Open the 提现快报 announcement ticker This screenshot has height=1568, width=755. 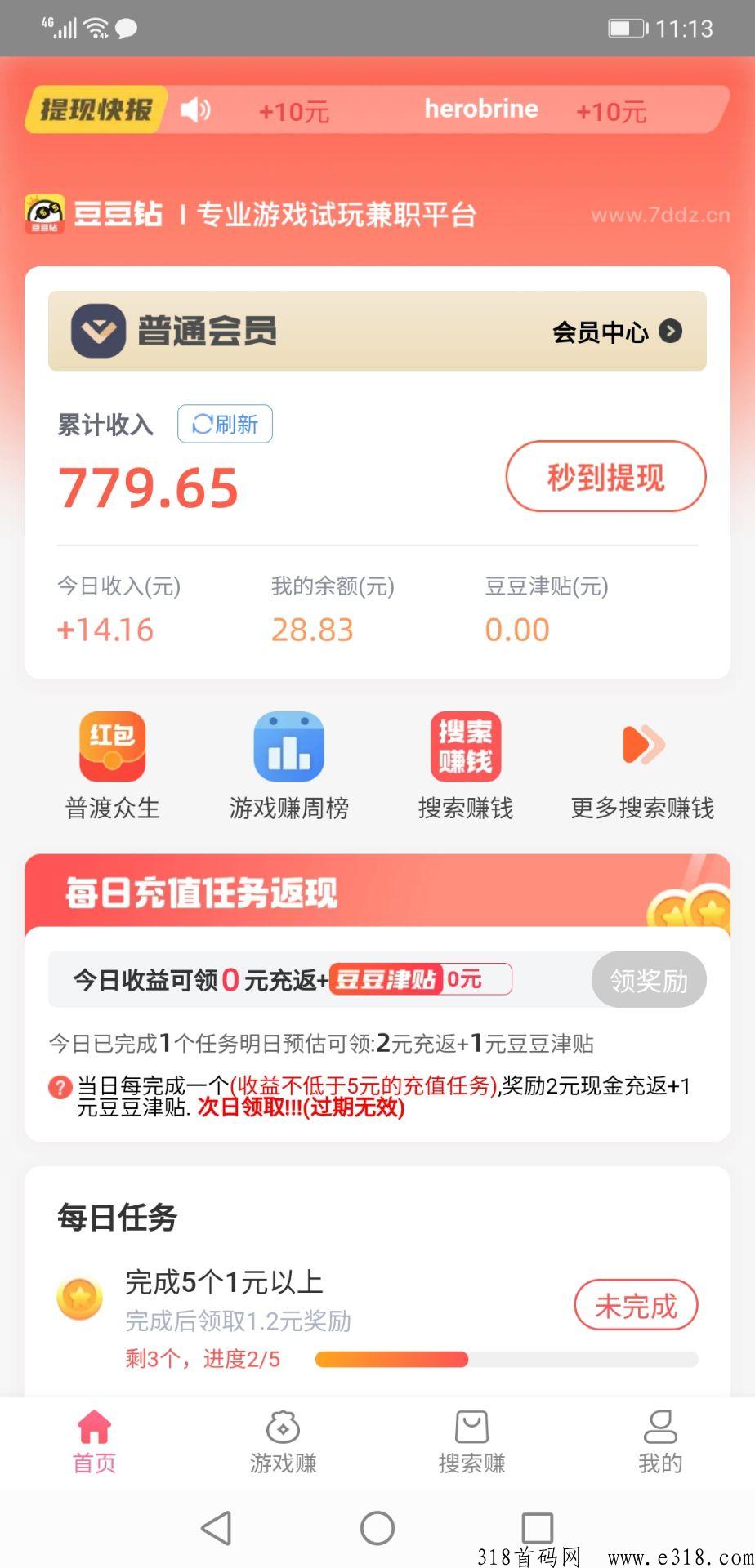[377, 109]
